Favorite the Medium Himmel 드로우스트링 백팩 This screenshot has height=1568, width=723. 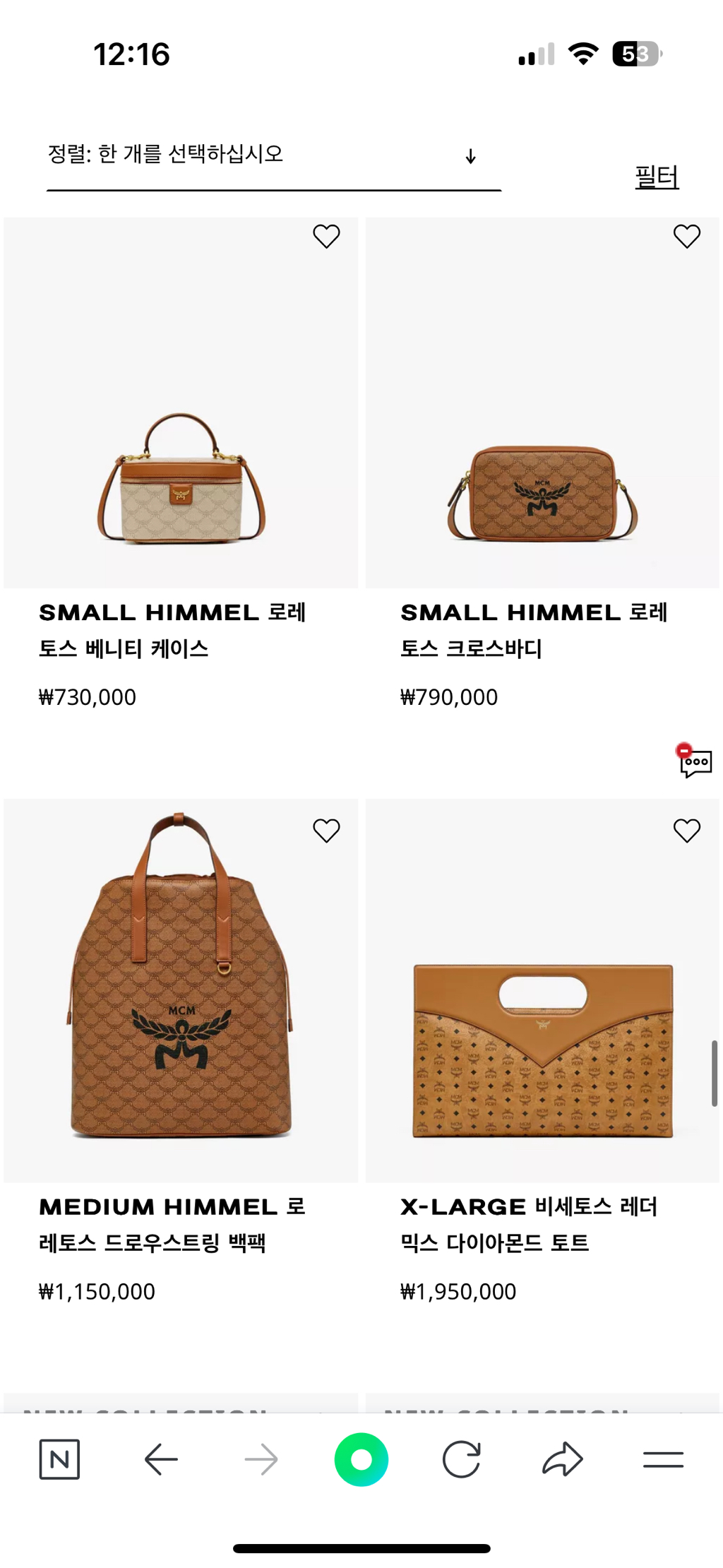click(326, 831)
